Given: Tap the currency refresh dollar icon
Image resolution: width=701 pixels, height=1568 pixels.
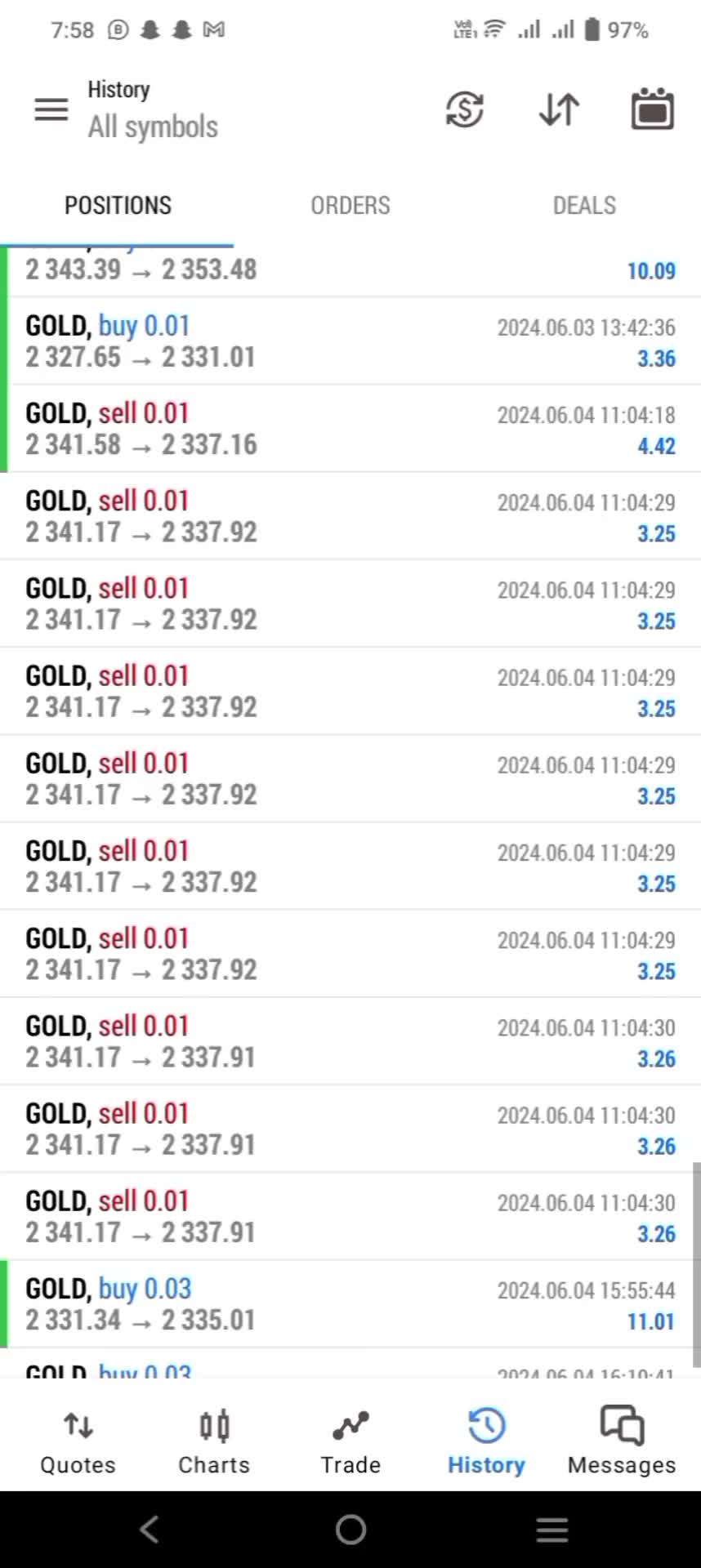Looking at the screenshot, I should click(x=465, y=109).
